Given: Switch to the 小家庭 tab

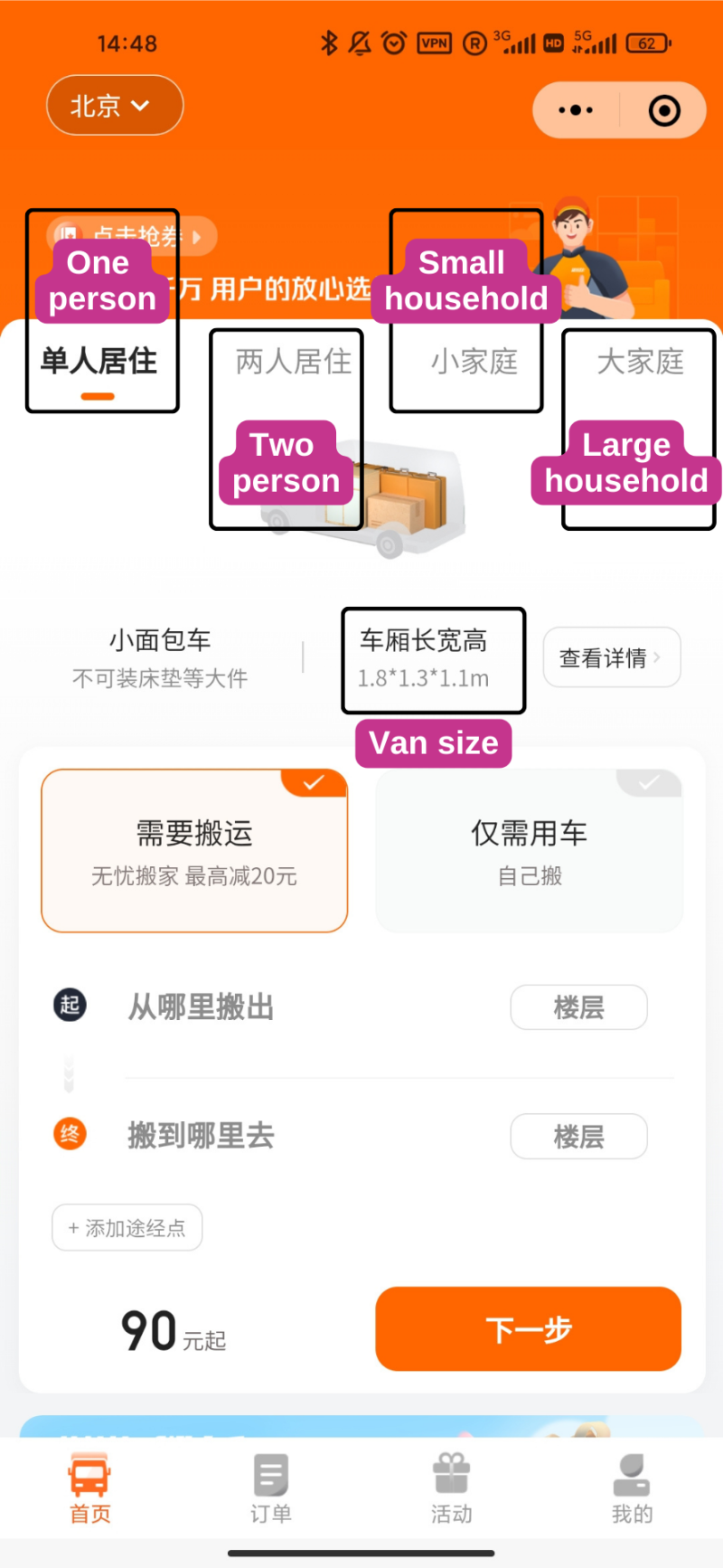Looking at the screenshot, I should (474, 363).
